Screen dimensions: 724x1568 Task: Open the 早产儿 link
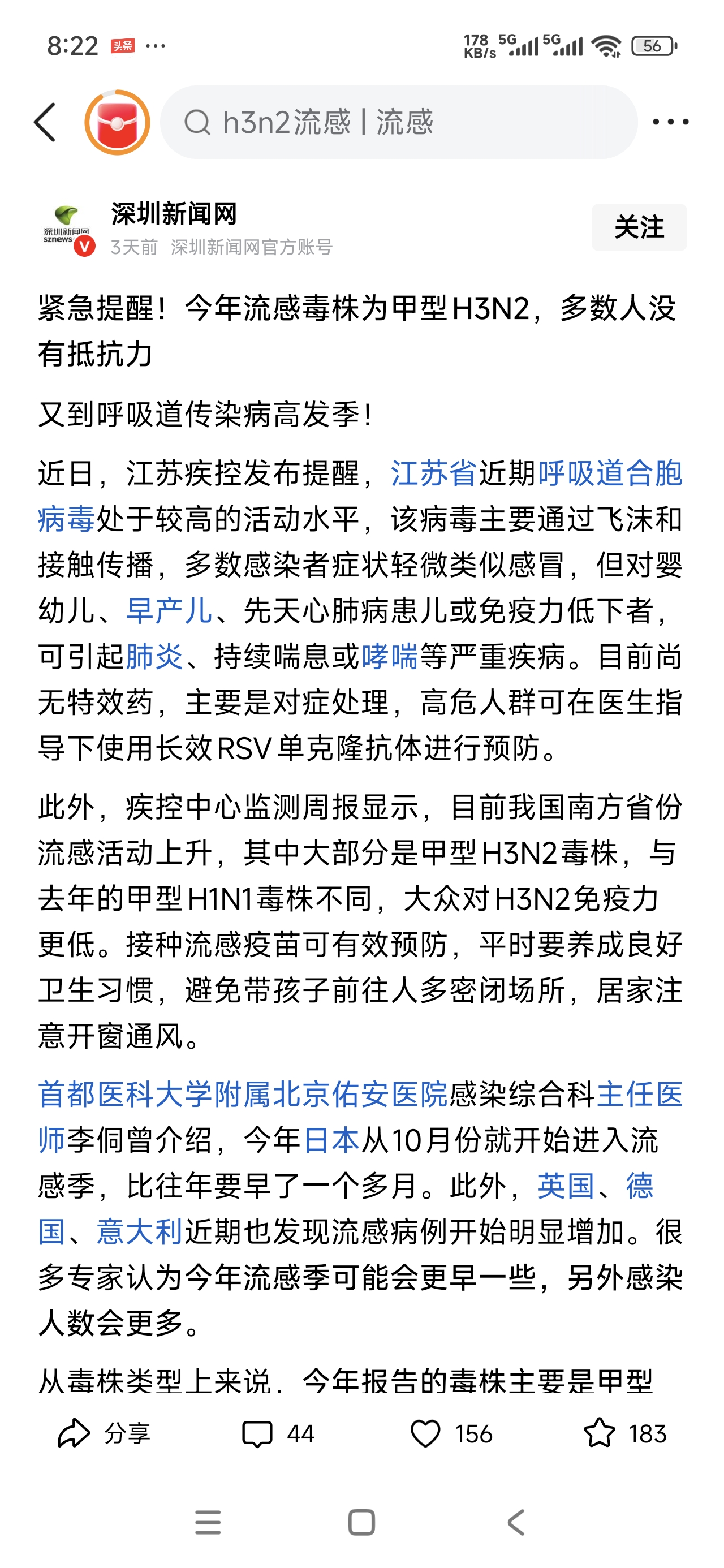tap(169, 610)
